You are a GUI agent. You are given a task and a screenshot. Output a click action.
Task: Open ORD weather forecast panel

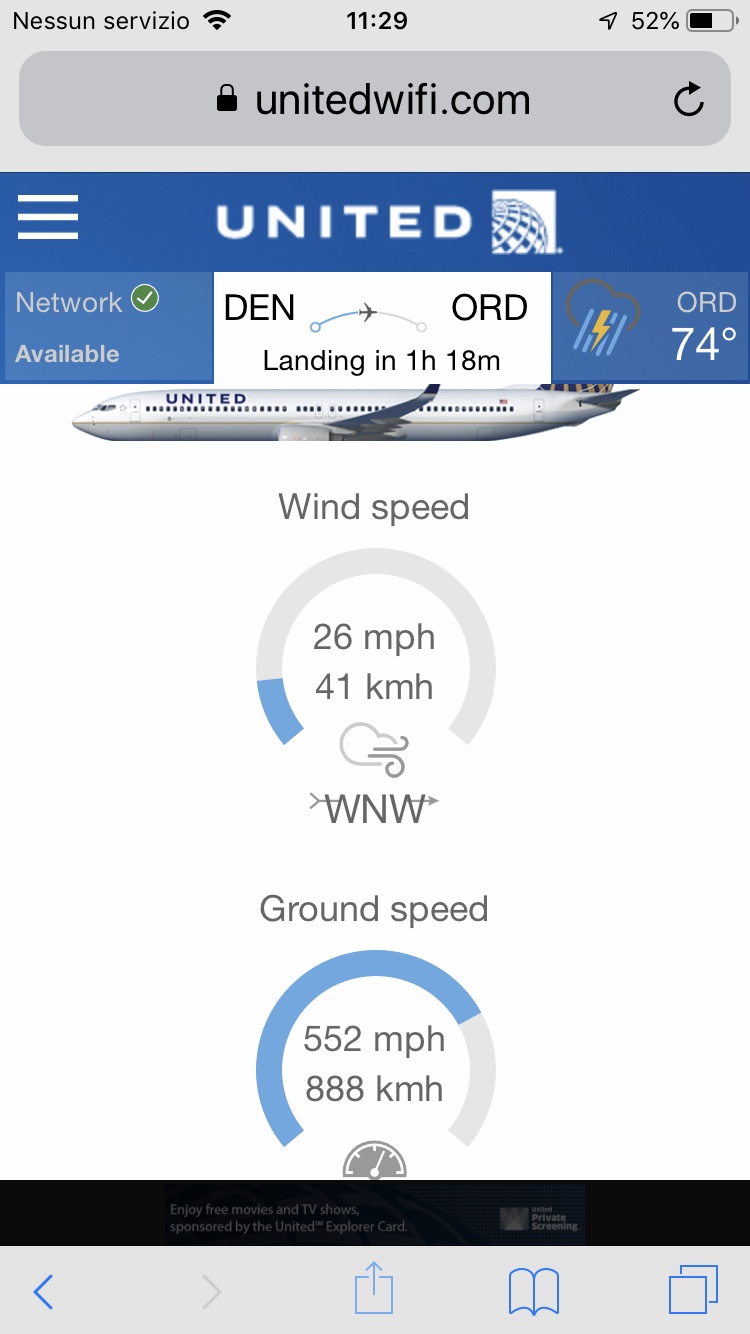tap(650, 327)
